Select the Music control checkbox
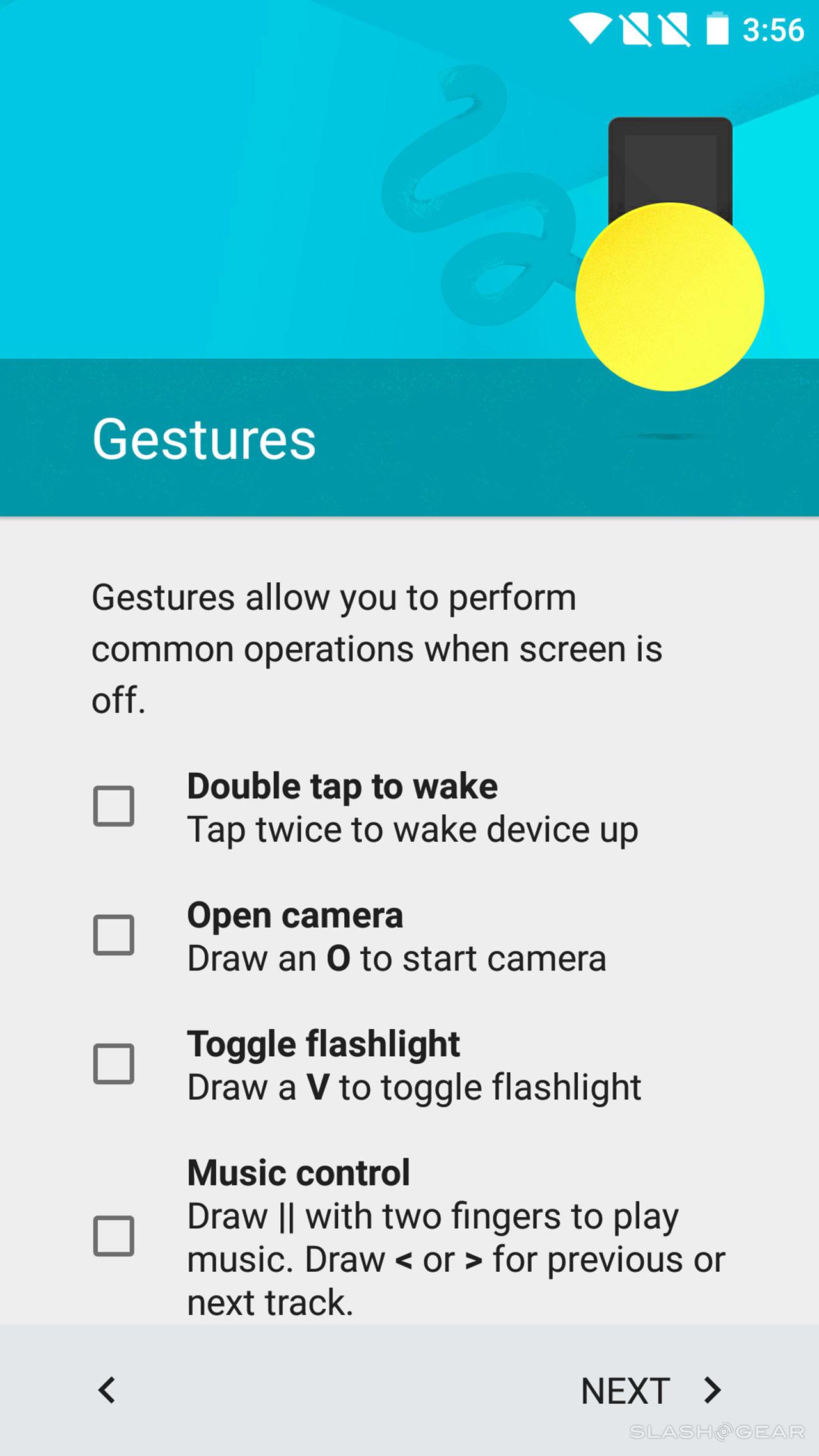 point(113,1236)
